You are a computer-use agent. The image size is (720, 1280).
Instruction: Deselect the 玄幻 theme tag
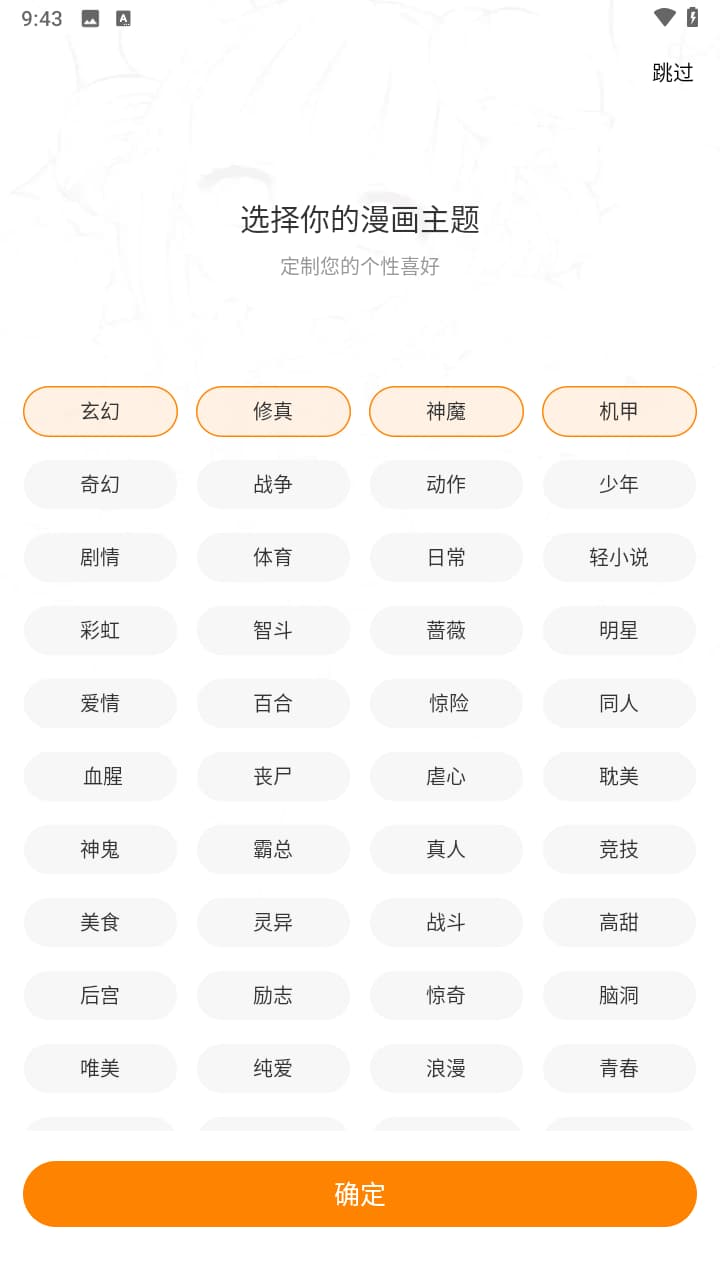[100, 411]
